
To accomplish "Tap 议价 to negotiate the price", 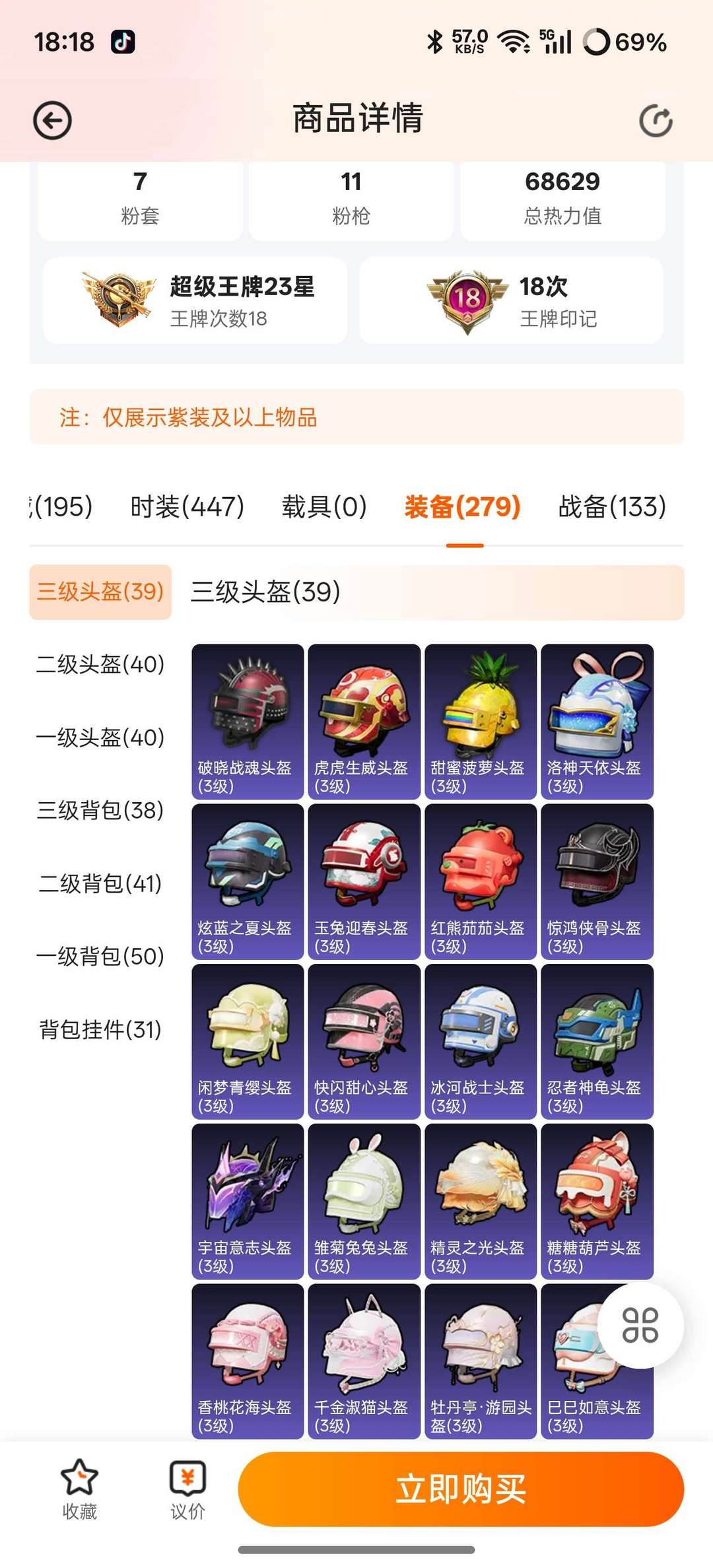I will (188, 1488).
